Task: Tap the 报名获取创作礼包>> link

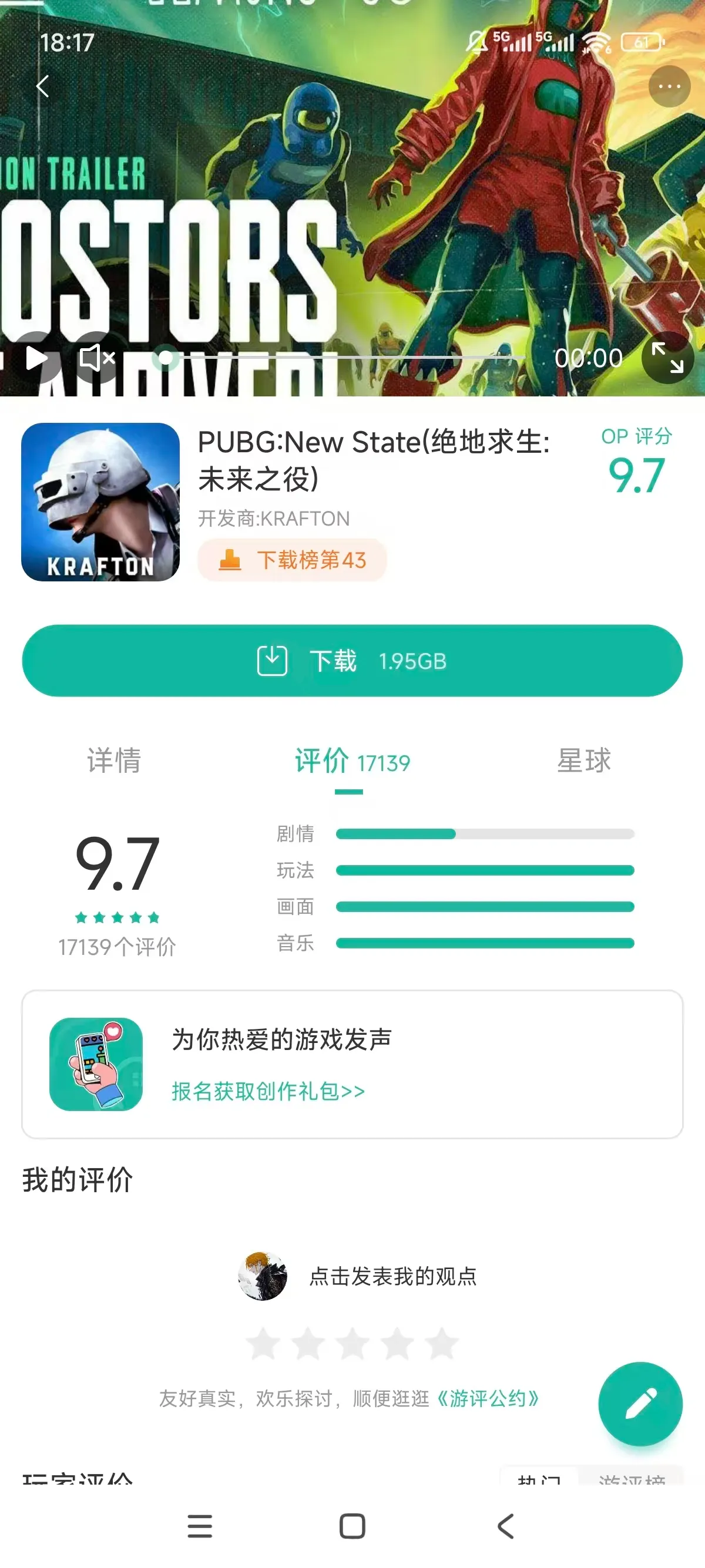Action: [268, 1091]
